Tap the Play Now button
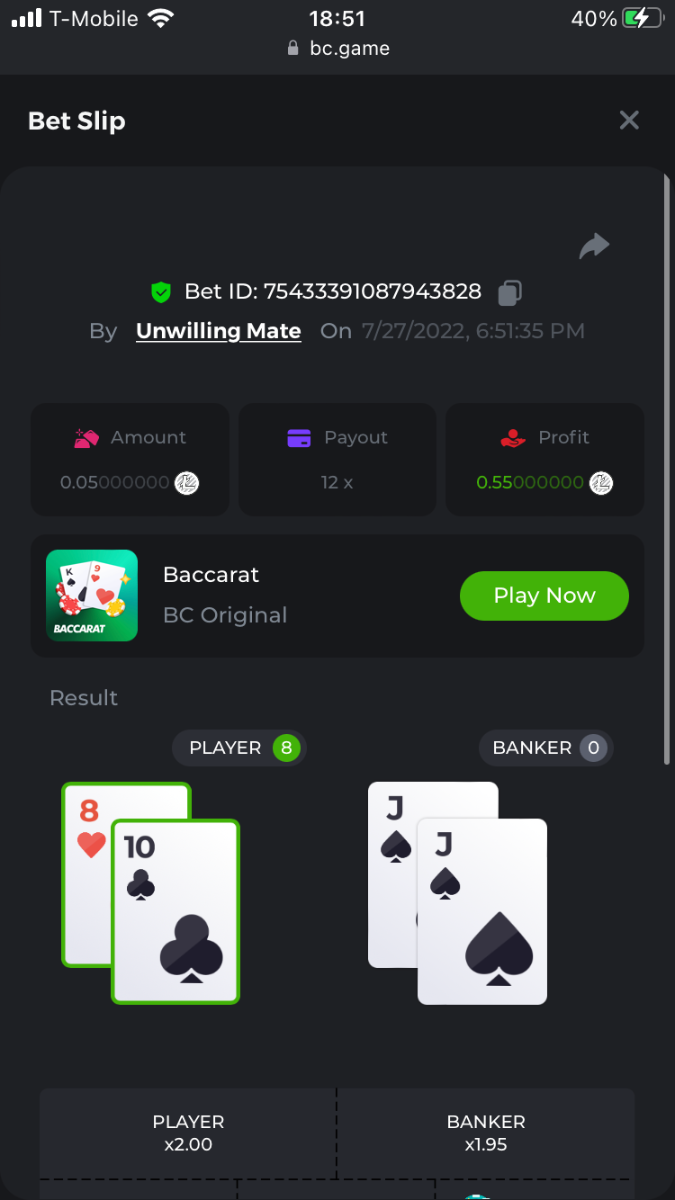 point(544,596)
